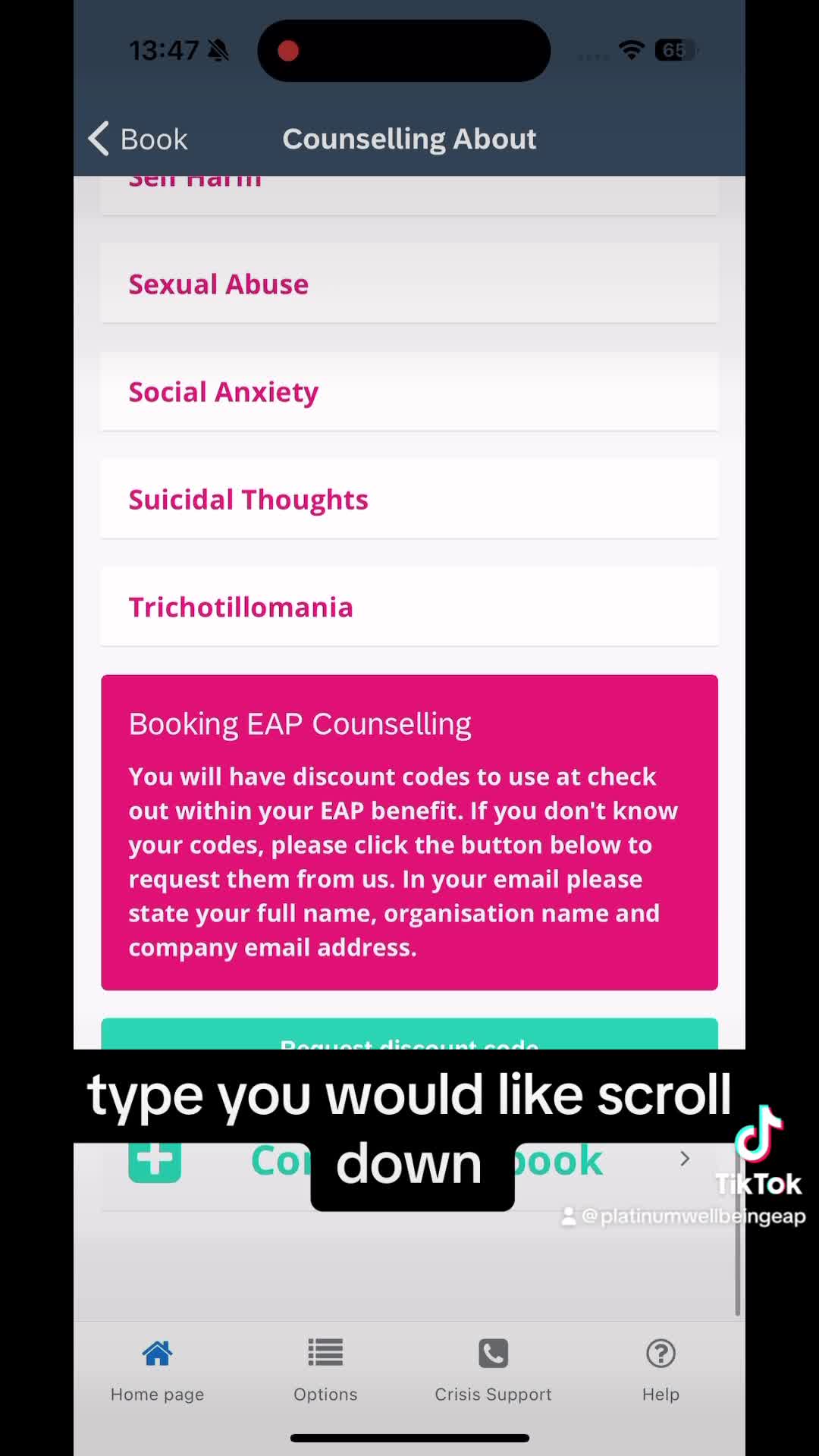Go back to the Book screen
Screen dimensions: 819x1456
[138, 139]
